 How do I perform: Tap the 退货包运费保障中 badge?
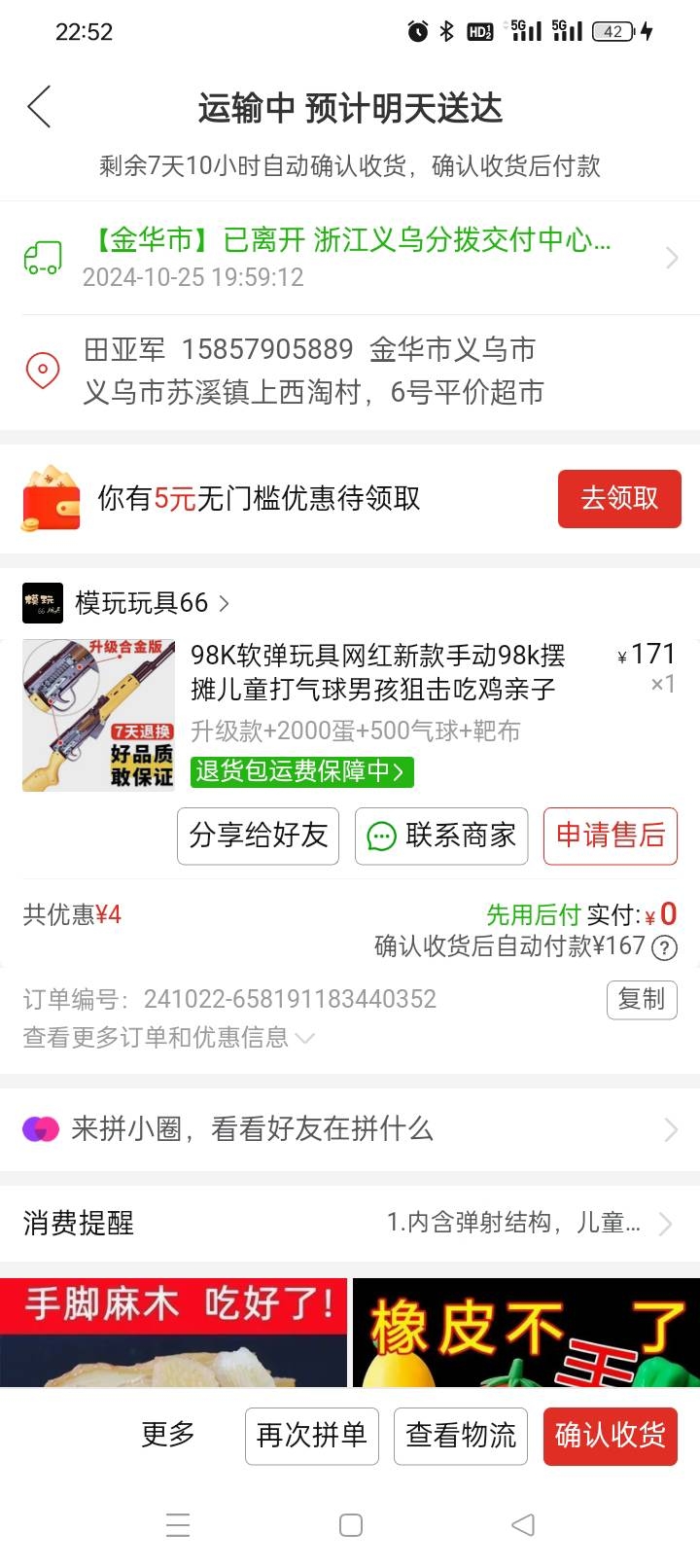(x=301, y=771)
